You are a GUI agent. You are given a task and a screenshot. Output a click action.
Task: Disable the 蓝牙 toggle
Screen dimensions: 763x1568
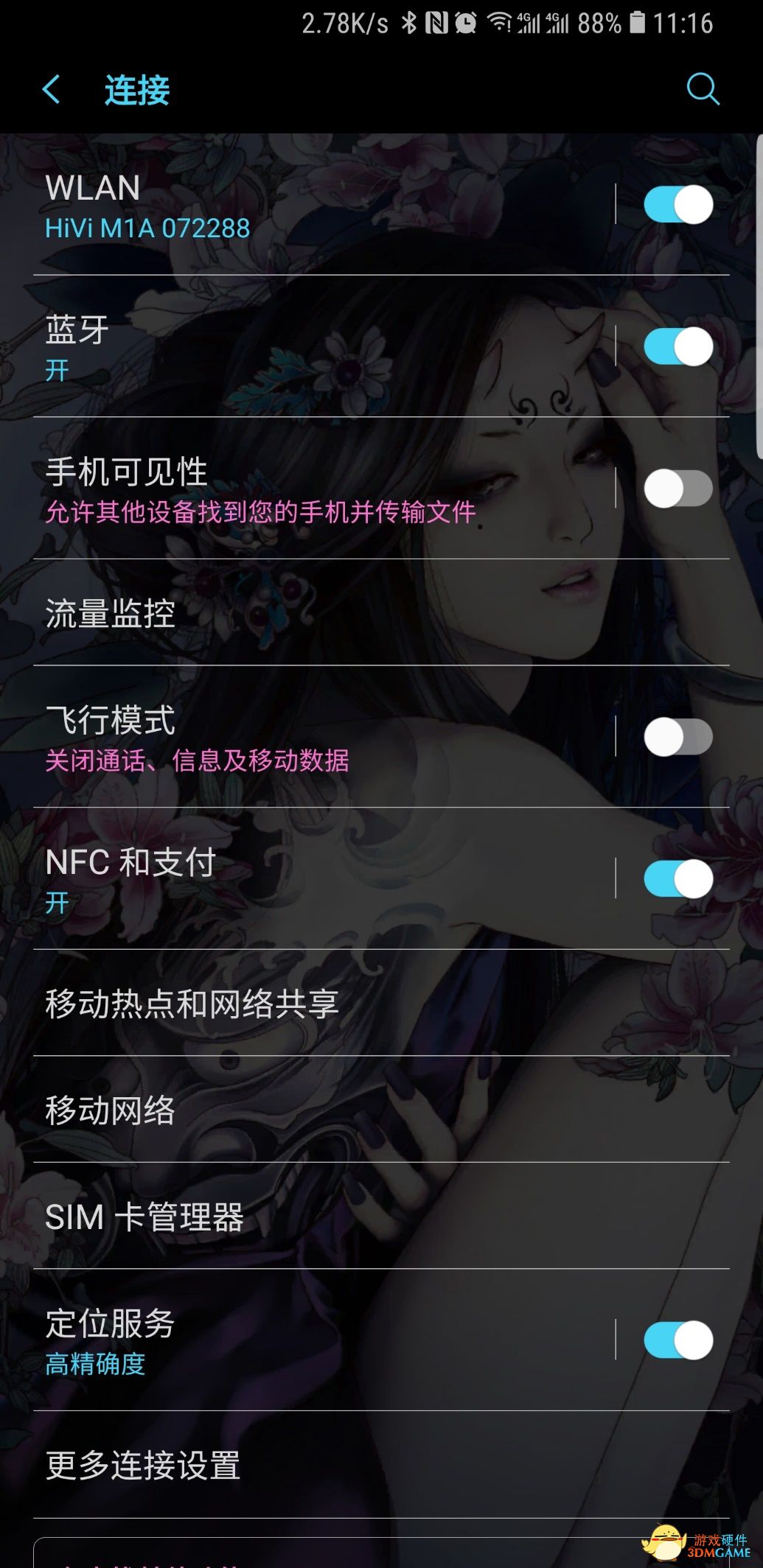point(677,346)
